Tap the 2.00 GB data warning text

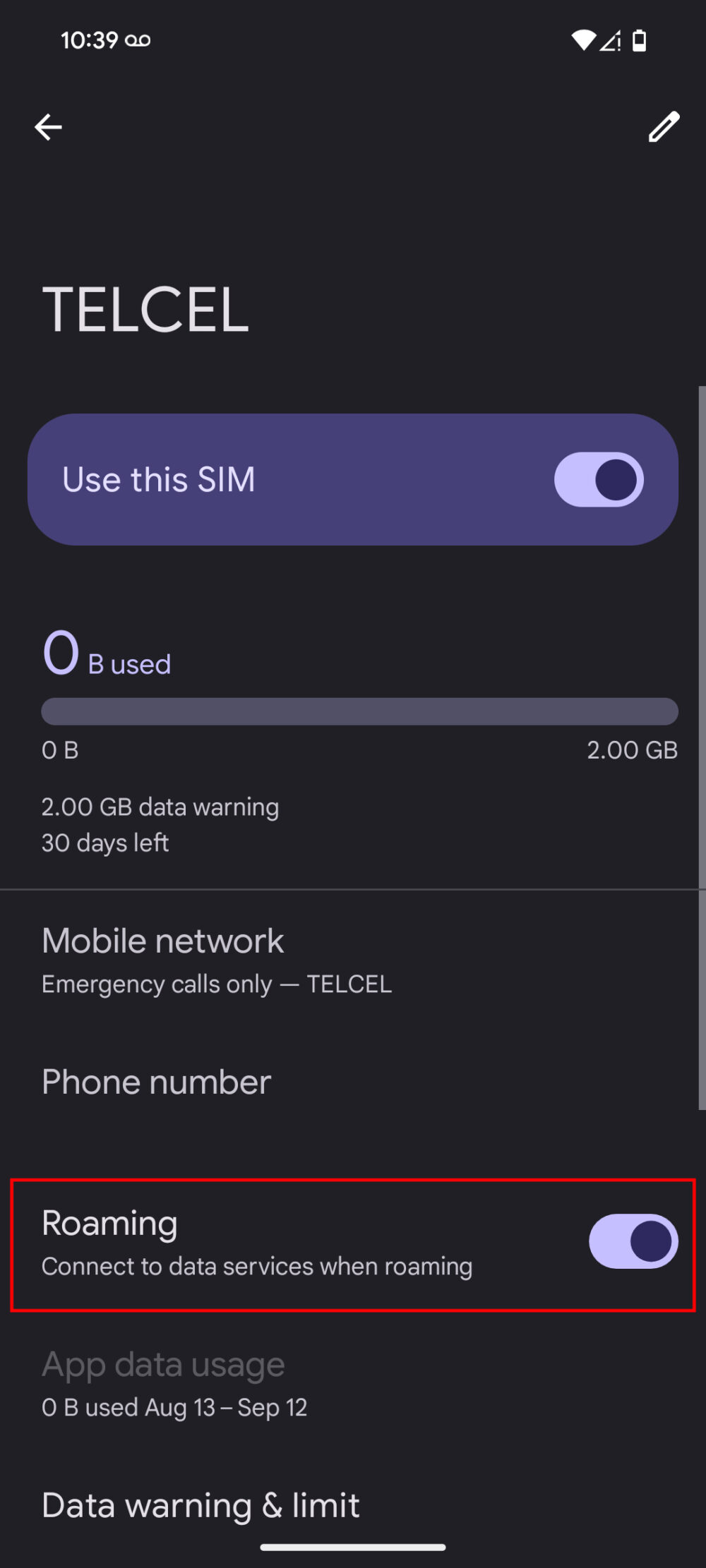click(160, 807)
